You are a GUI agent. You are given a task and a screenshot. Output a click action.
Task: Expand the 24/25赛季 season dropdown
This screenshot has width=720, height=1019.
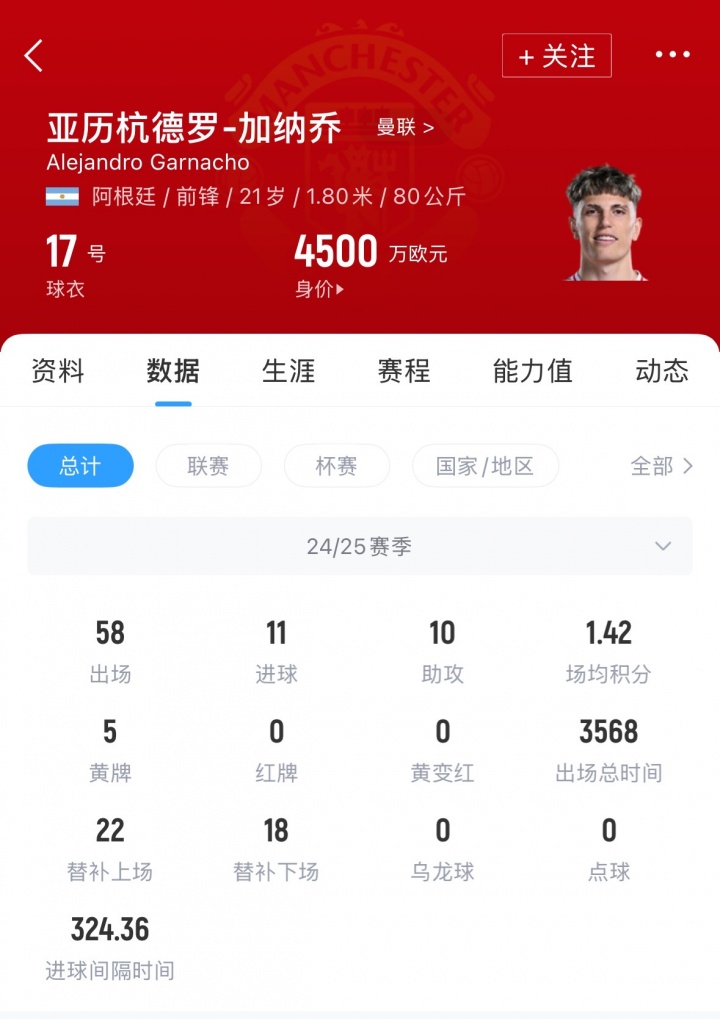(359, 546)
